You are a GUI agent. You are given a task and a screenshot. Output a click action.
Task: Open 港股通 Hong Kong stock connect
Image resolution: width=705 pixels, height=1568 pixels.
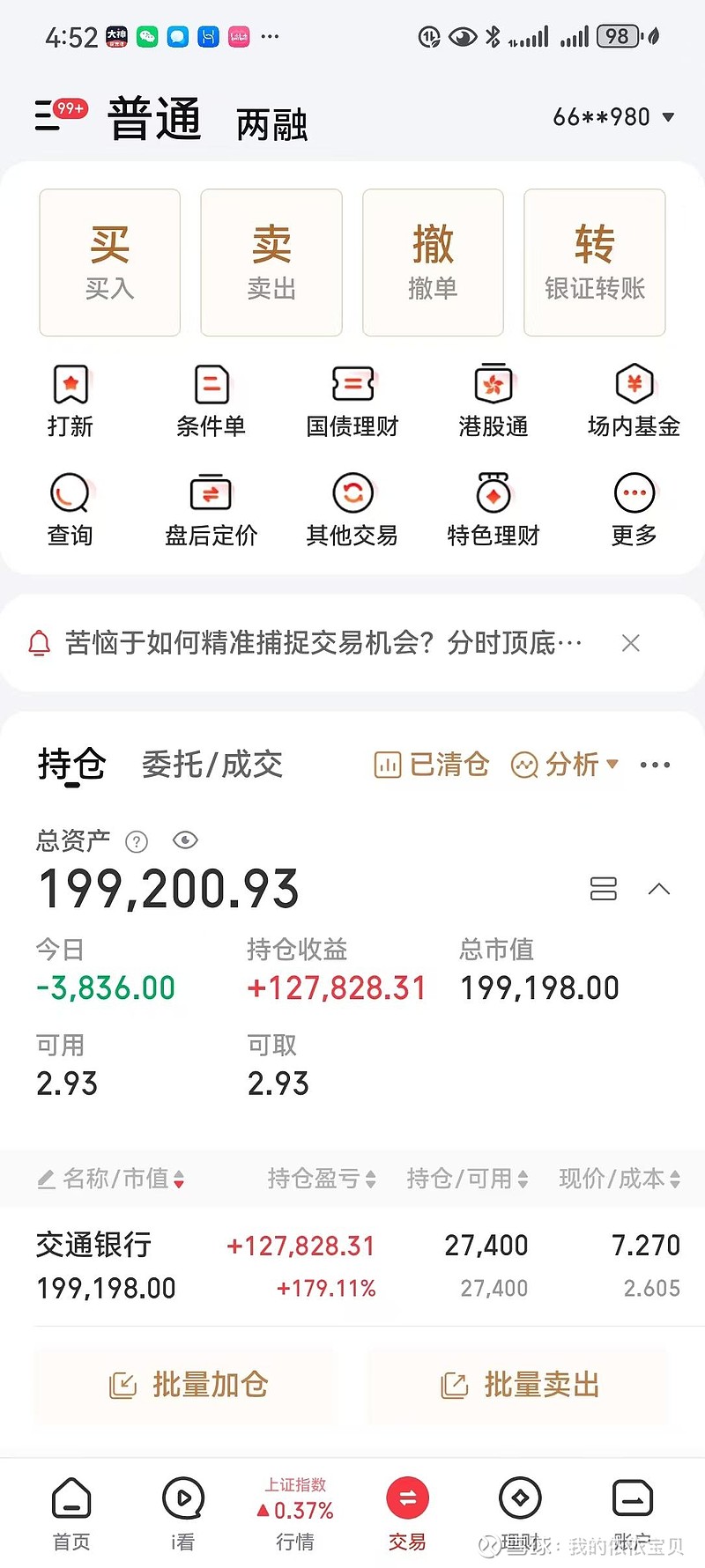[x=493, y=401]
